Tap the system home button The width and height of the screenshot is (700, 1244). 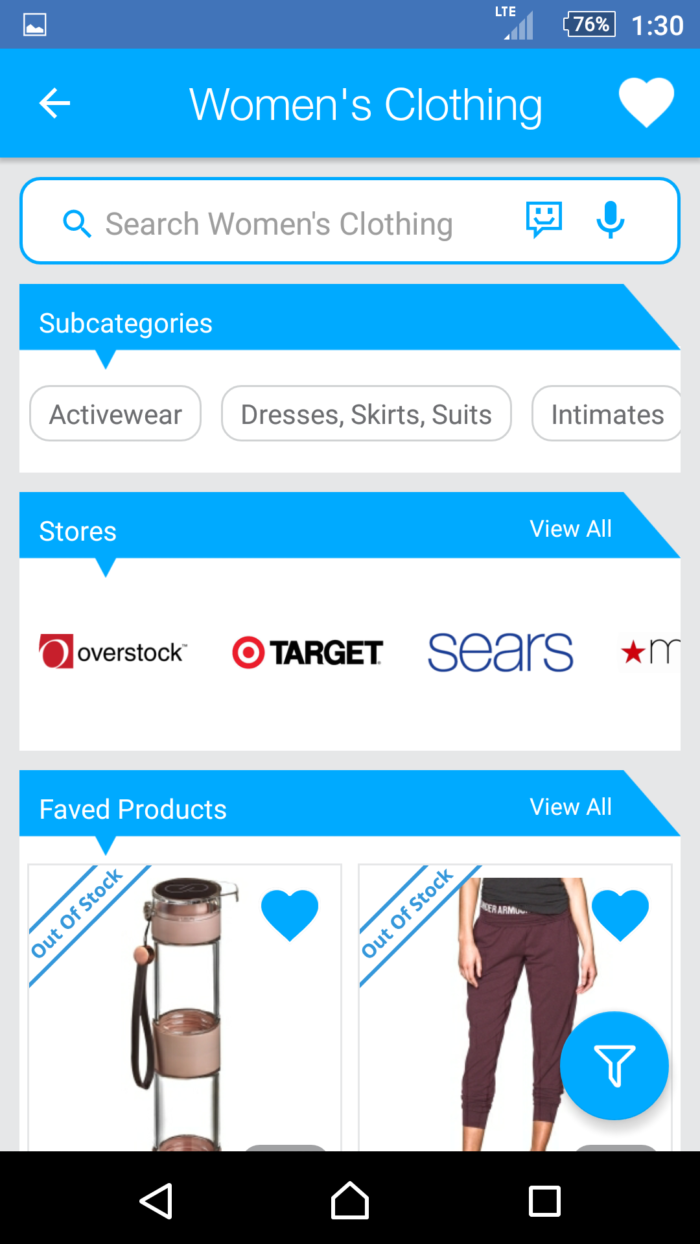click(350, 1200)
